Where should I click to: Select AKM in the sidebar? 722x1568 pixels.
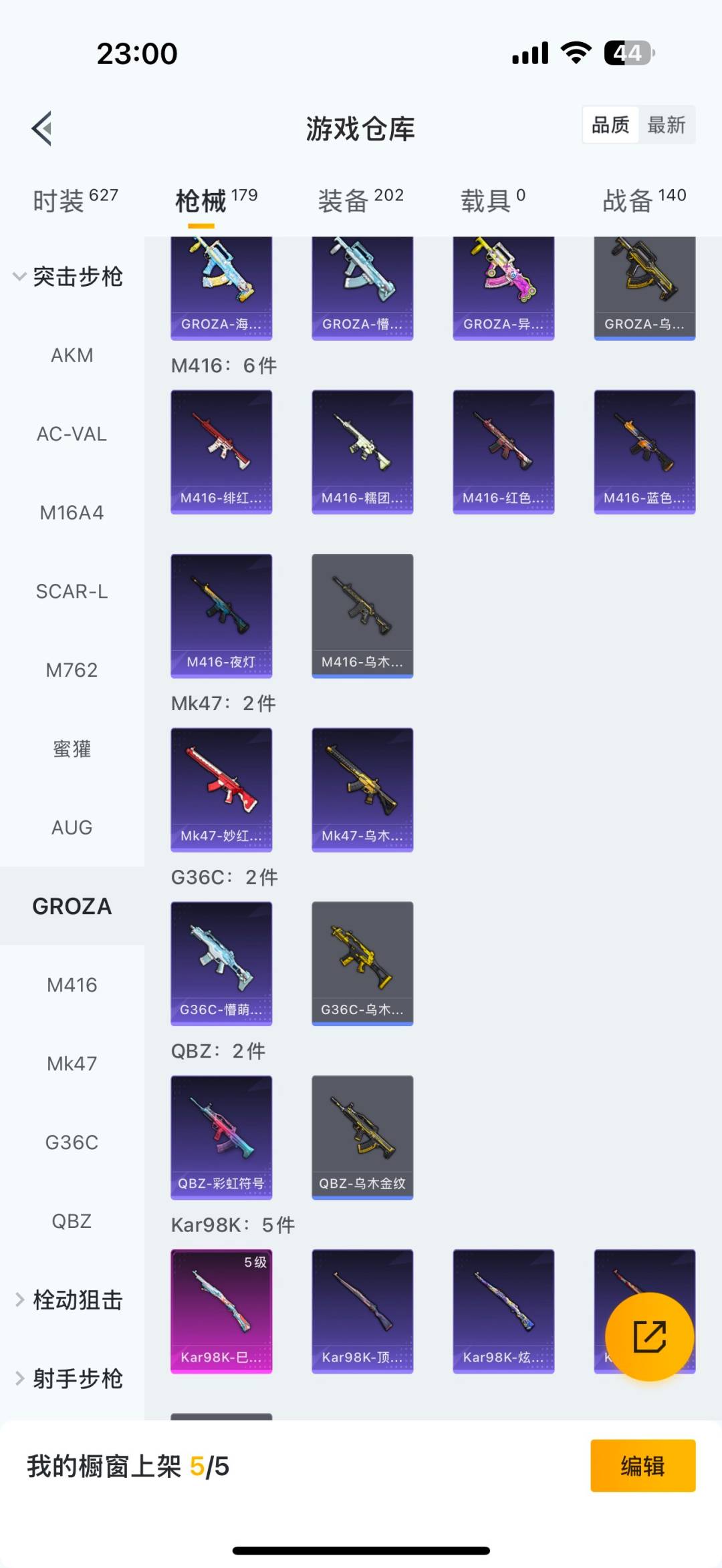click(72, 355)
